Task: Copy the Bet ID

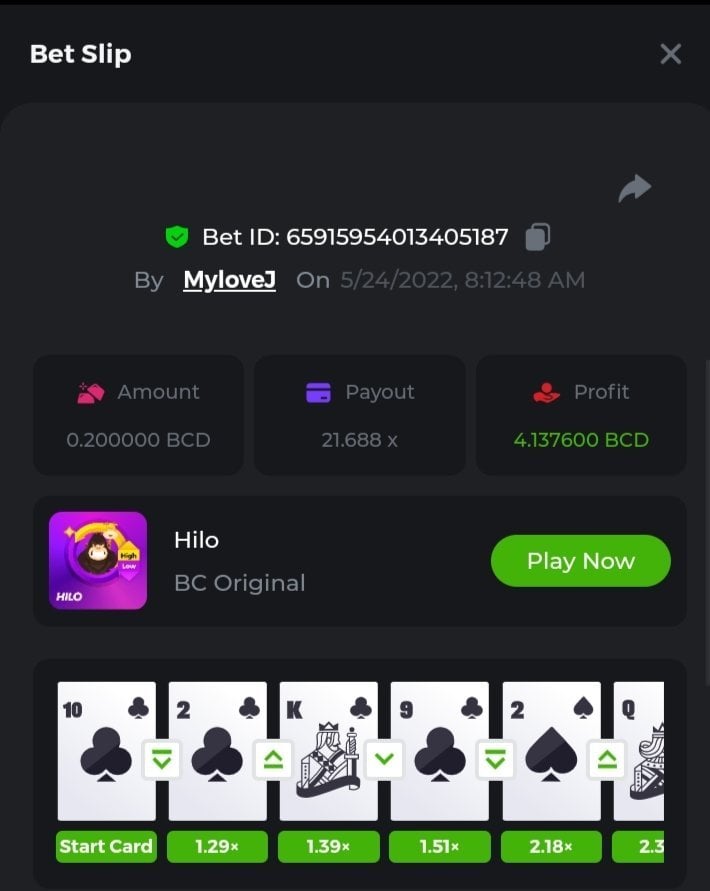Action: click(538, 237)
